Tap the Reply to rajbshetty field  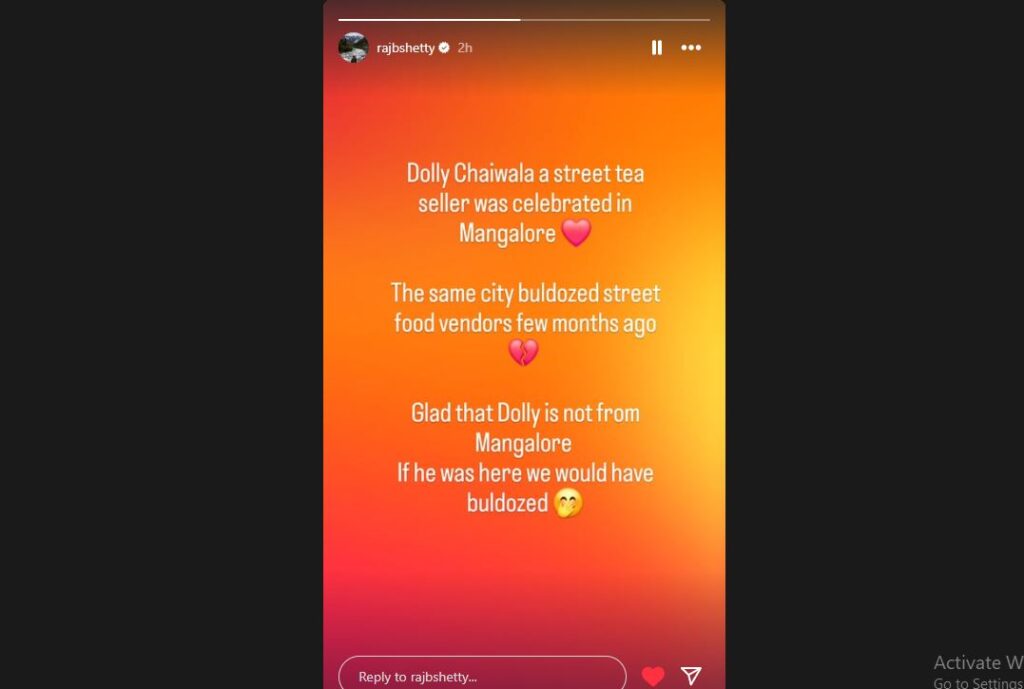482,676
